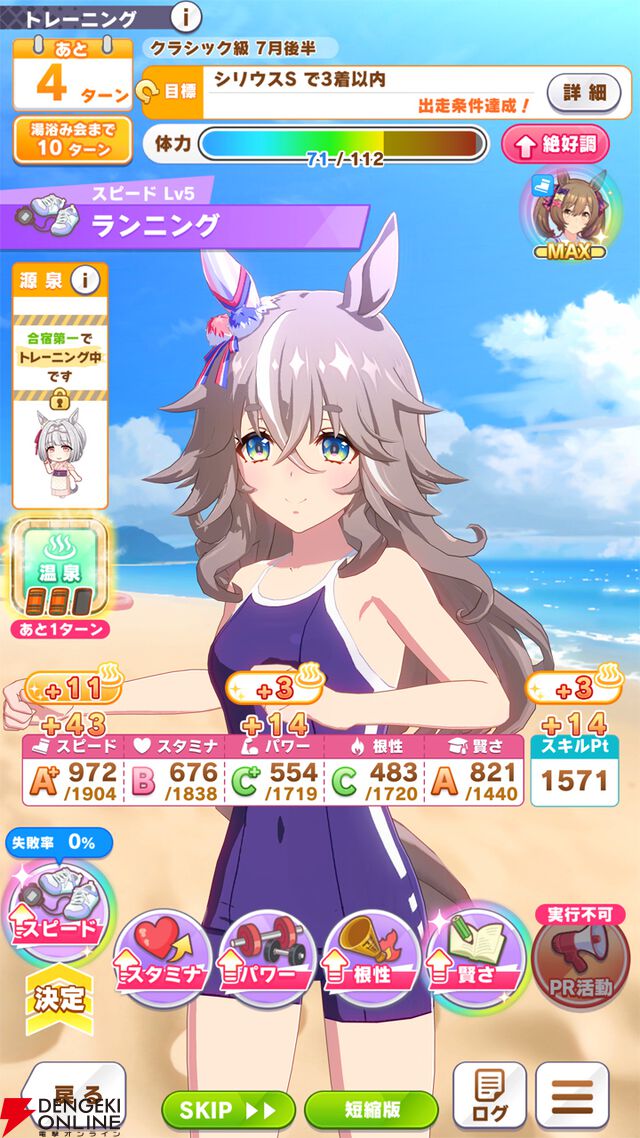This screenshot has height=1138, width=640.
Task: Confirm the training with 決定
Action: click(58, 998)
